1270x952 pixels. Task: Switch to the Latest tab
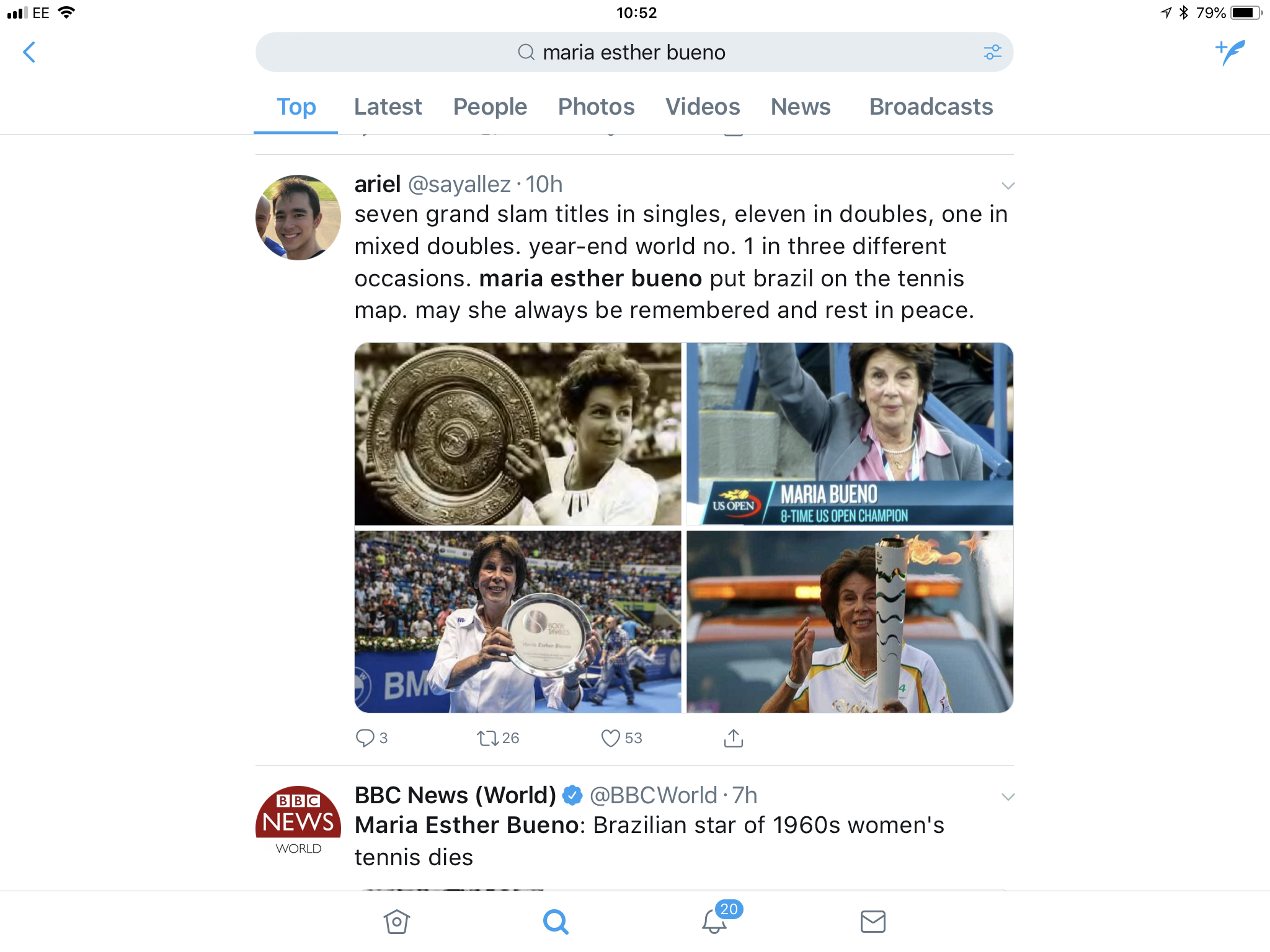388,107
